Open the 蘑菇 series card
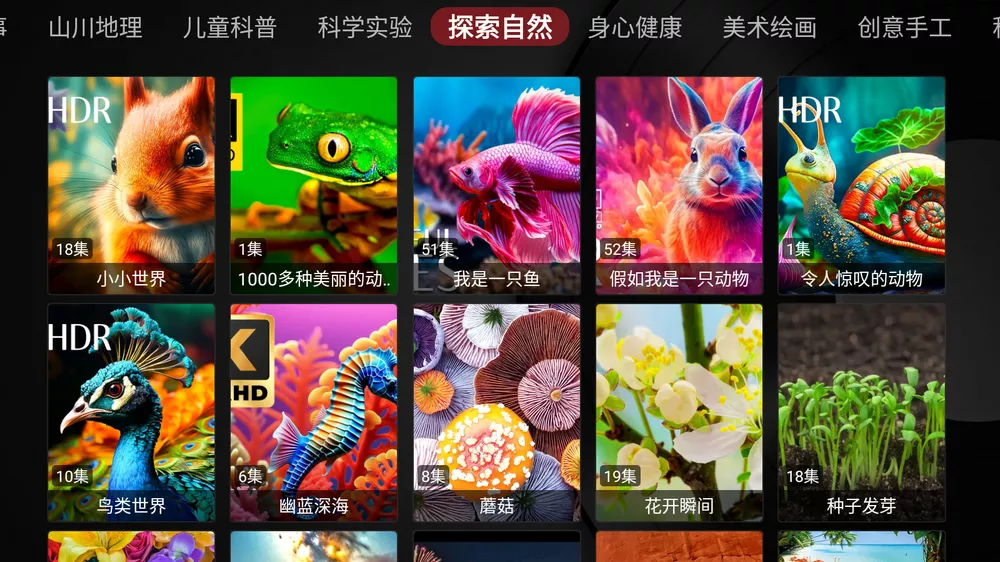The image size is (1000, 562). (497, 412)
